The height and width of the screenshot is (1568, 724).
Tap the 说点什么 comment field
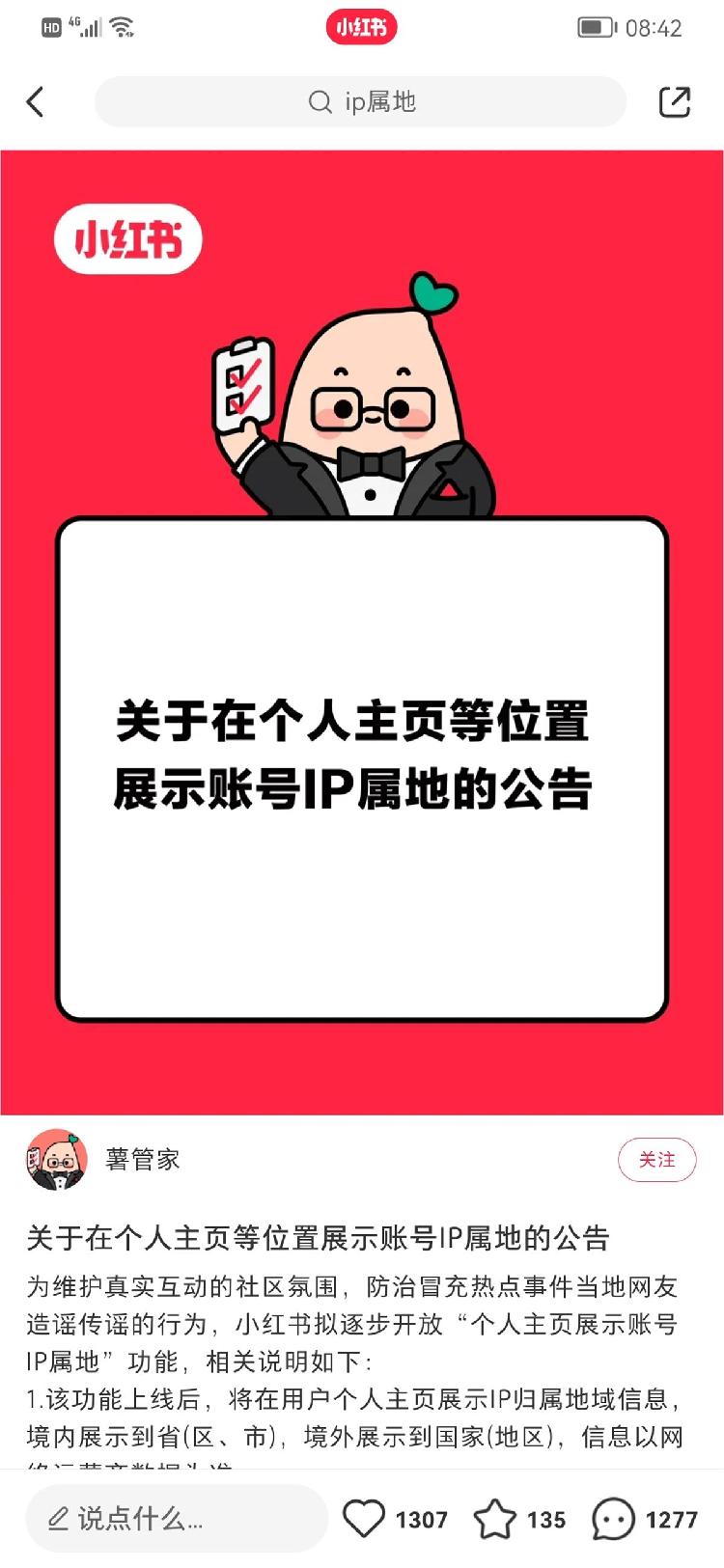coord(176,1519)
